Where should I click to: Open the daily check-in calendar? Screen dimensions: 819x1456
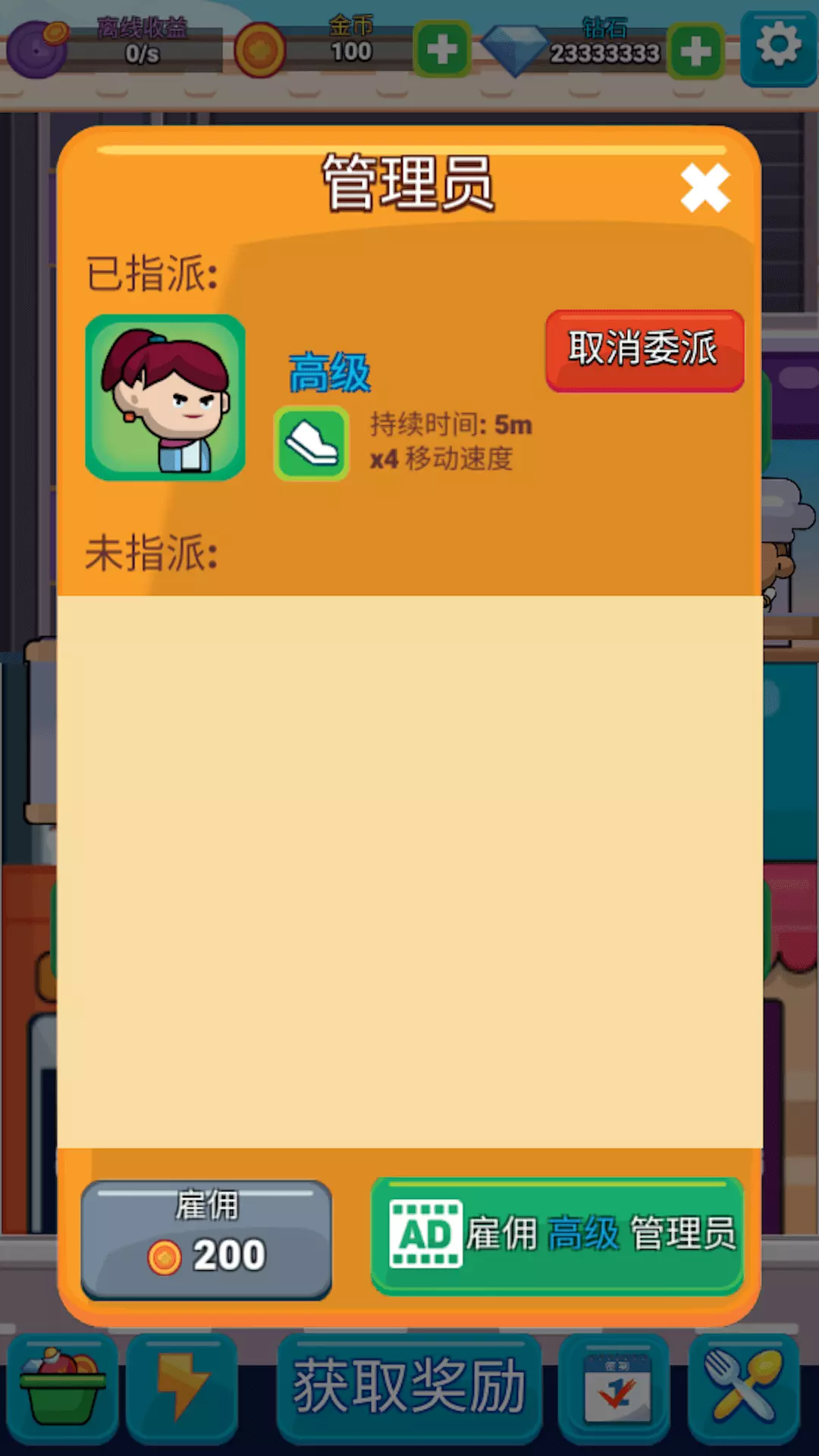(615, 1388)
